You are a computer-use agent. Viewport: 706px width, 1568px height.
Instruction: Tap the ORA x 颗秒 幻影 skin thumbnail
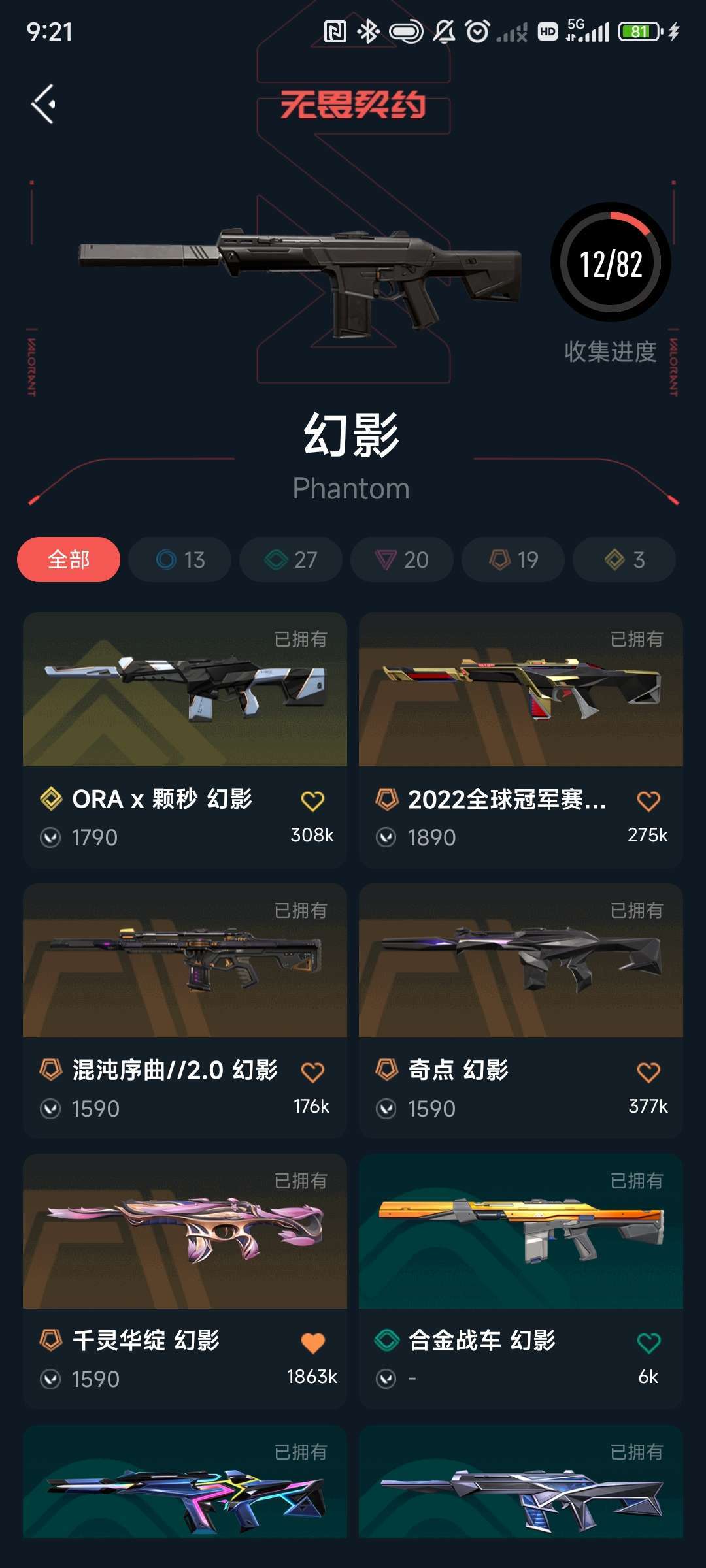(185, 696)
